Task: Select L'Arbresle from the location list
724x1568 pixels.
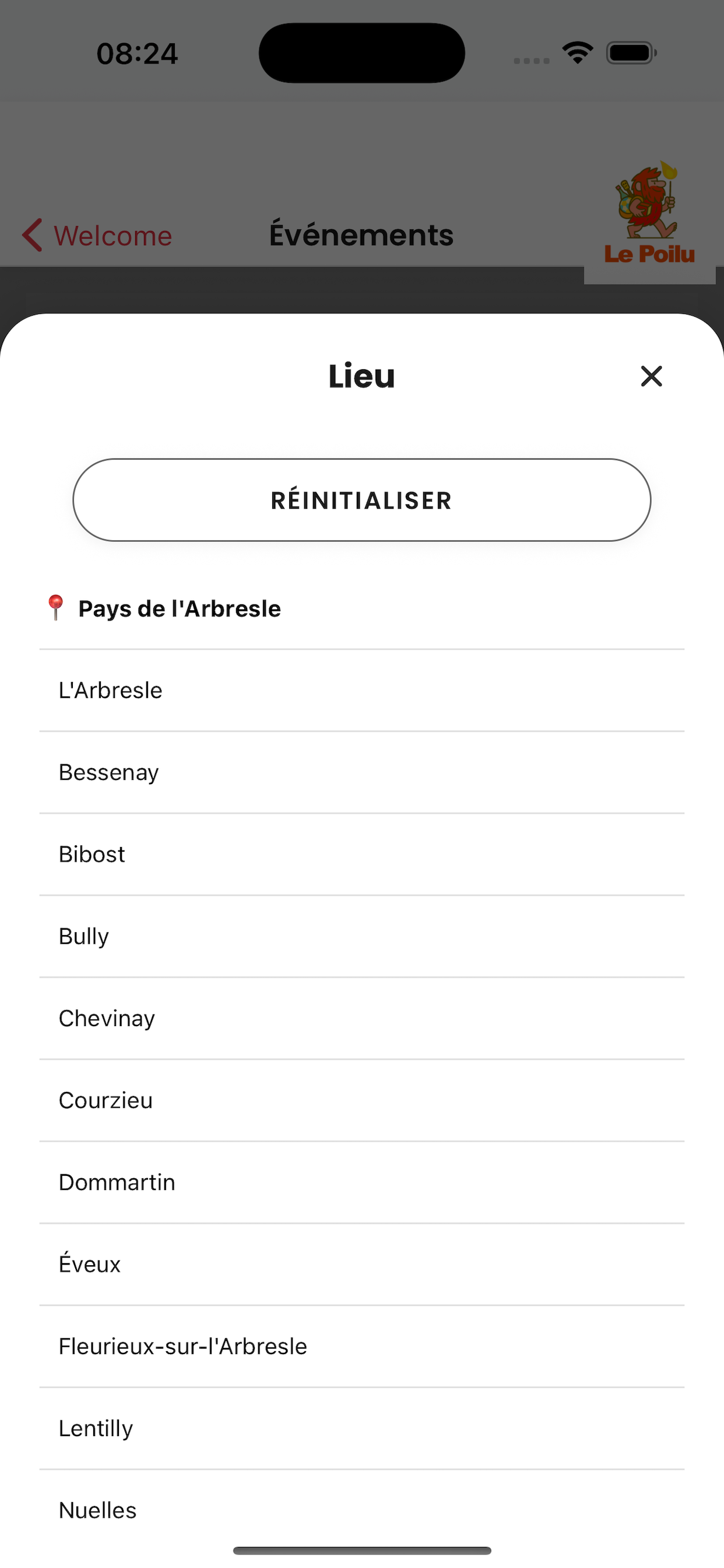Action: click(110, 689)
